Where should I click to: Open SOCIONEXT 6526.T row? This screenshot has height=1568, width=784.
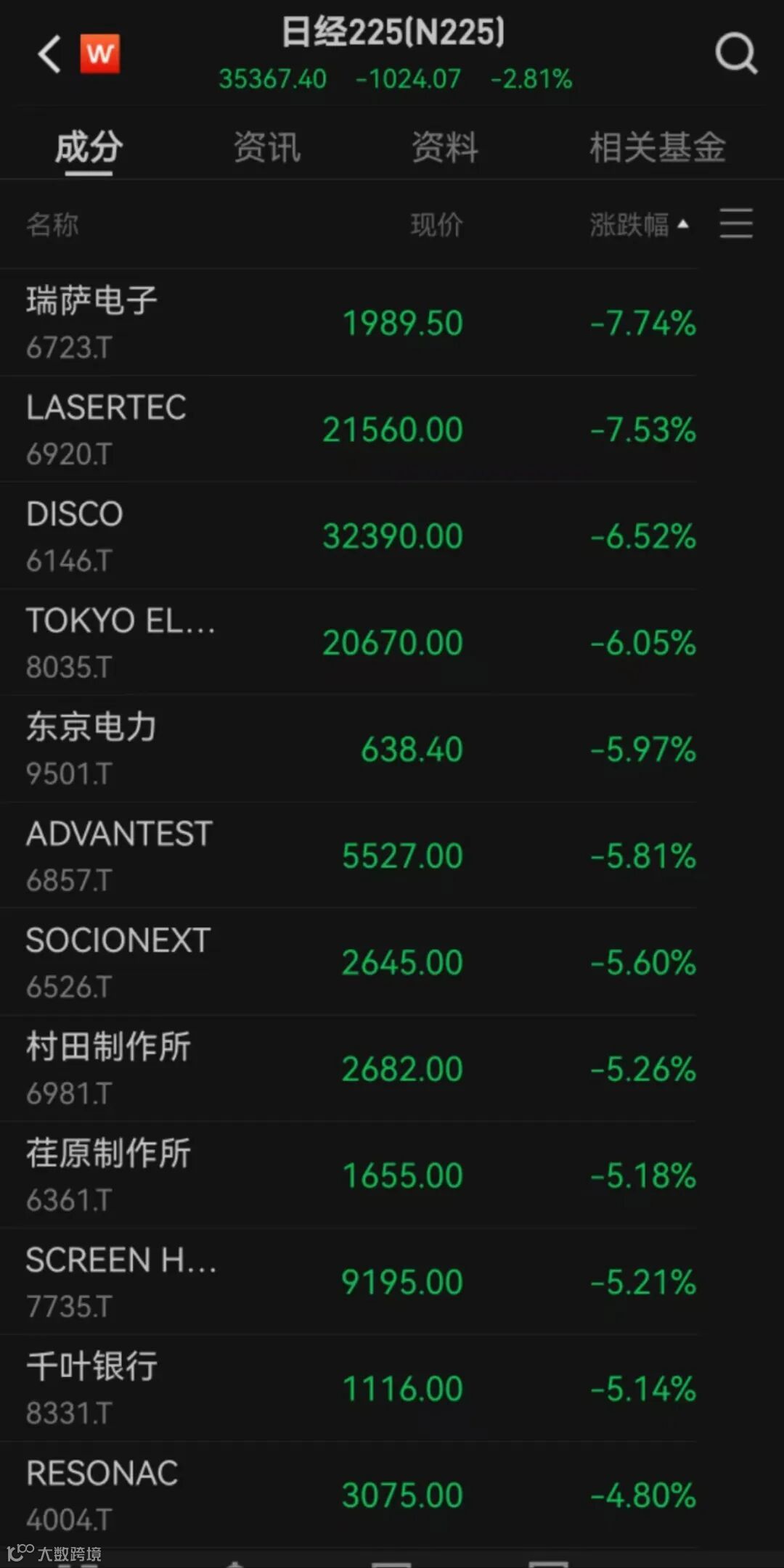[348, 962]
